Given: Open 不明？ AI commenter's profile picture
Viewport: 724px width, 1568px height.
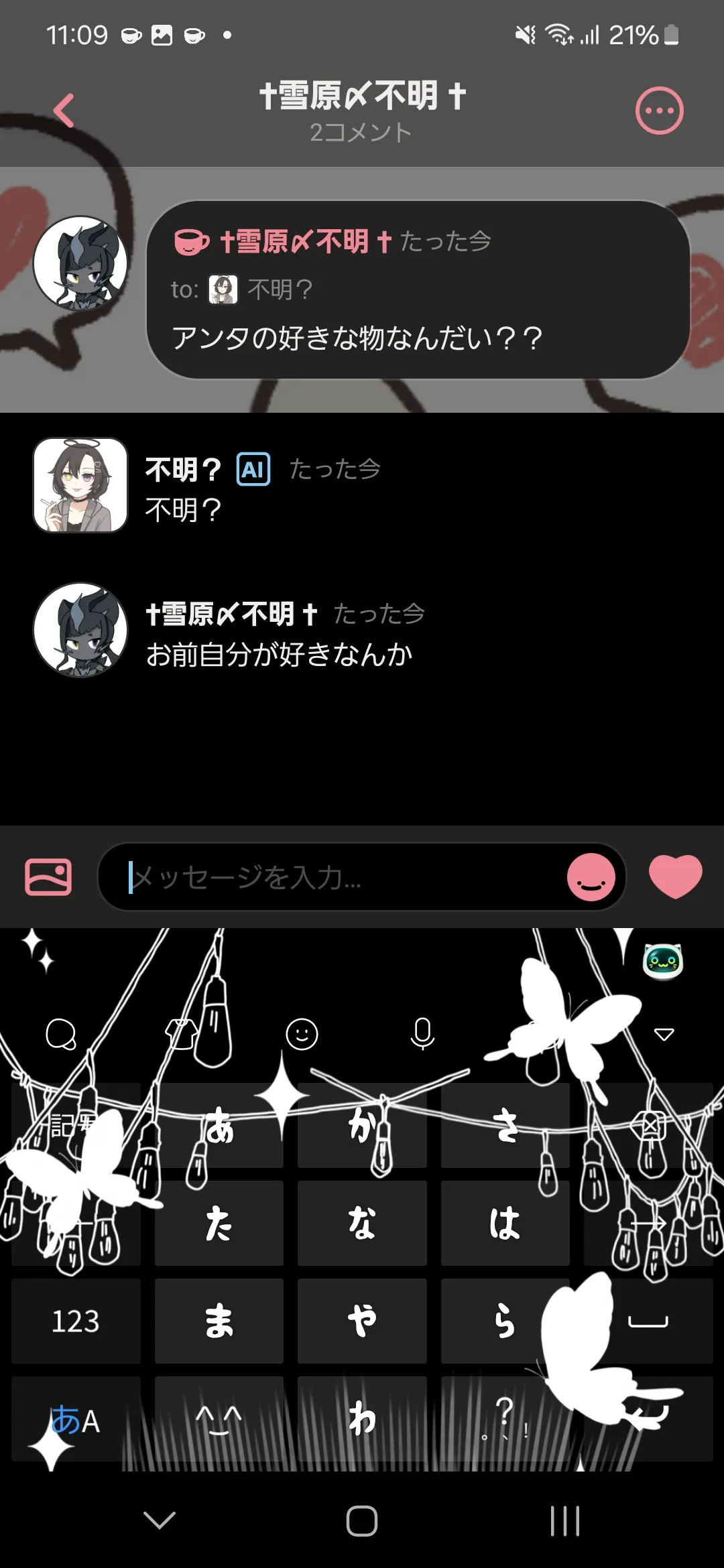Looking at the screenshot, I should click(80, 485).
